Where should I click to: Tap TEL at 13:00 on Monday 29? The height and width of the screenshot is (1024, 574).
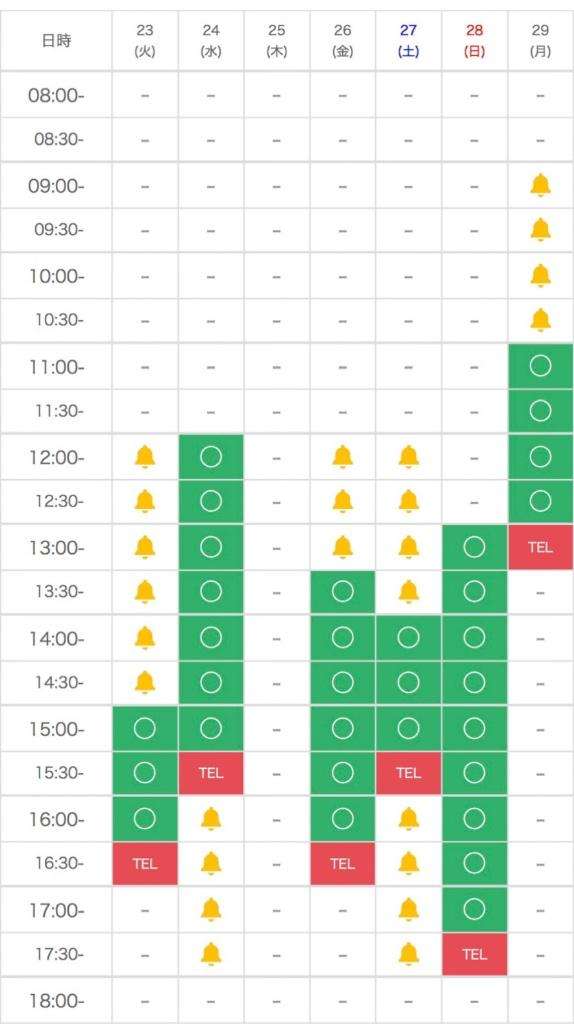click(540, 547)
